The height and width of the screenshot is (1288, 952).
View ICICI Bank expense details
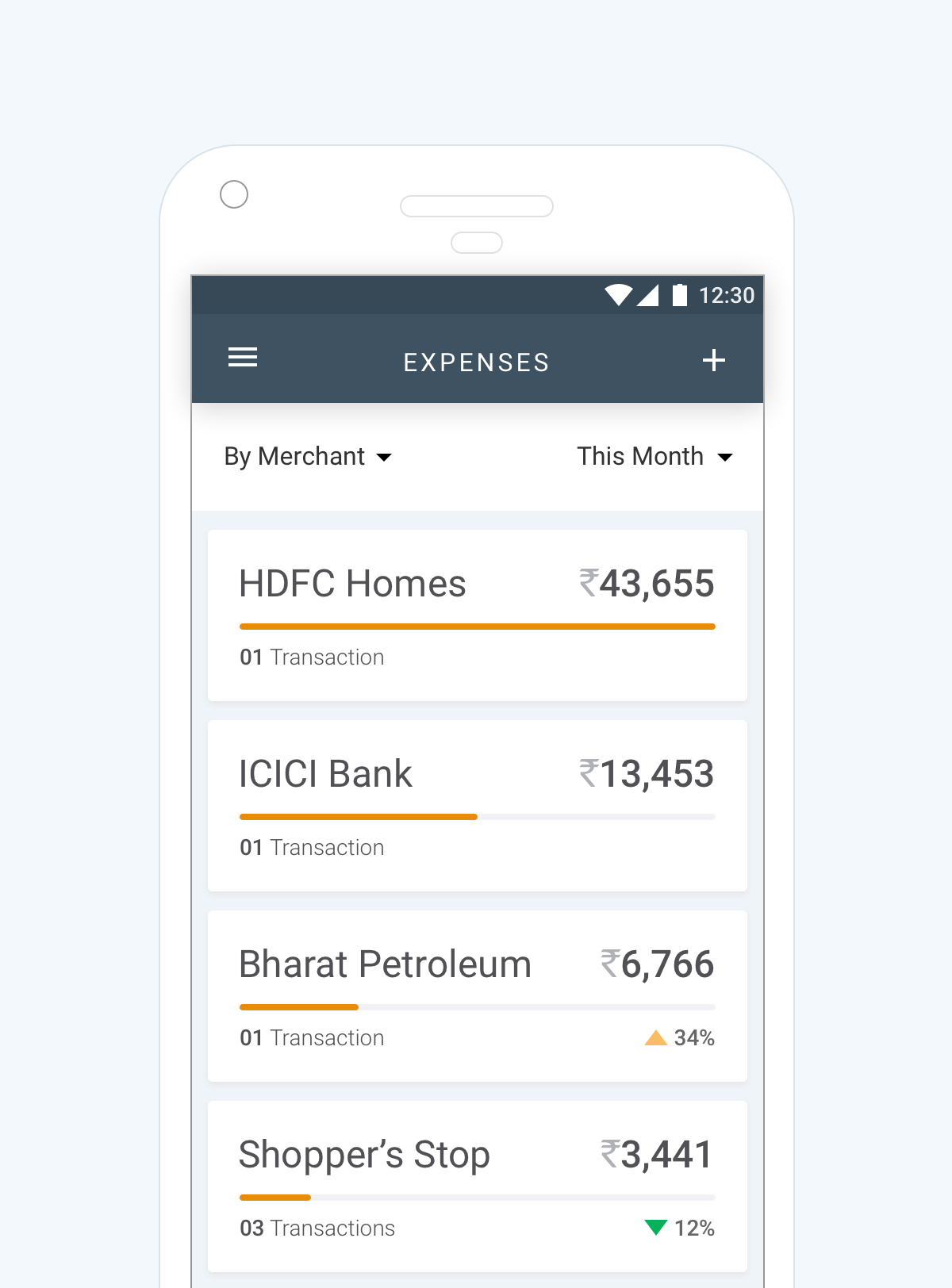[x=478, y=806]
